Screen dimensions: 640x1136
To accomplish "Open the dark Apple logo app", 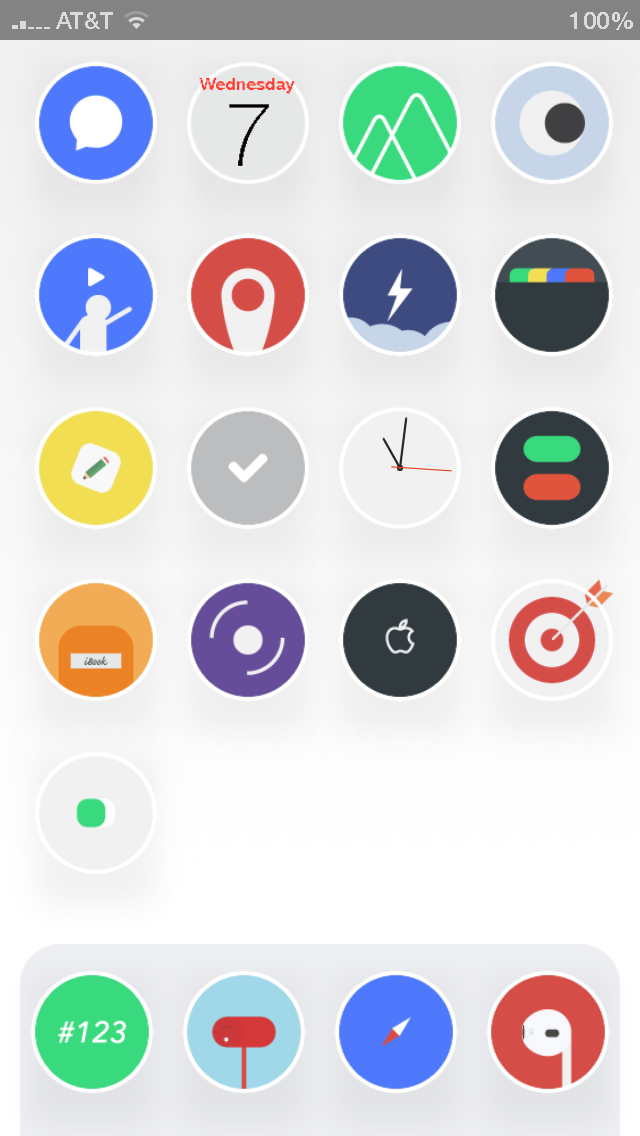I will tap(400, 640).
